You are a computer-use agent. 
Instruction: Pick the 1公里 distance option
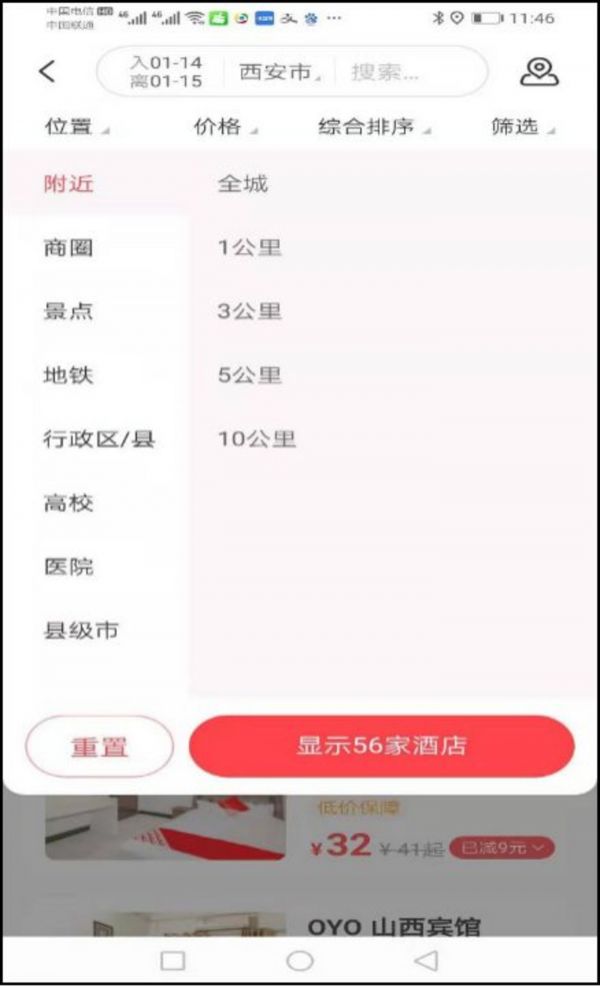click(x=250, y=247)
